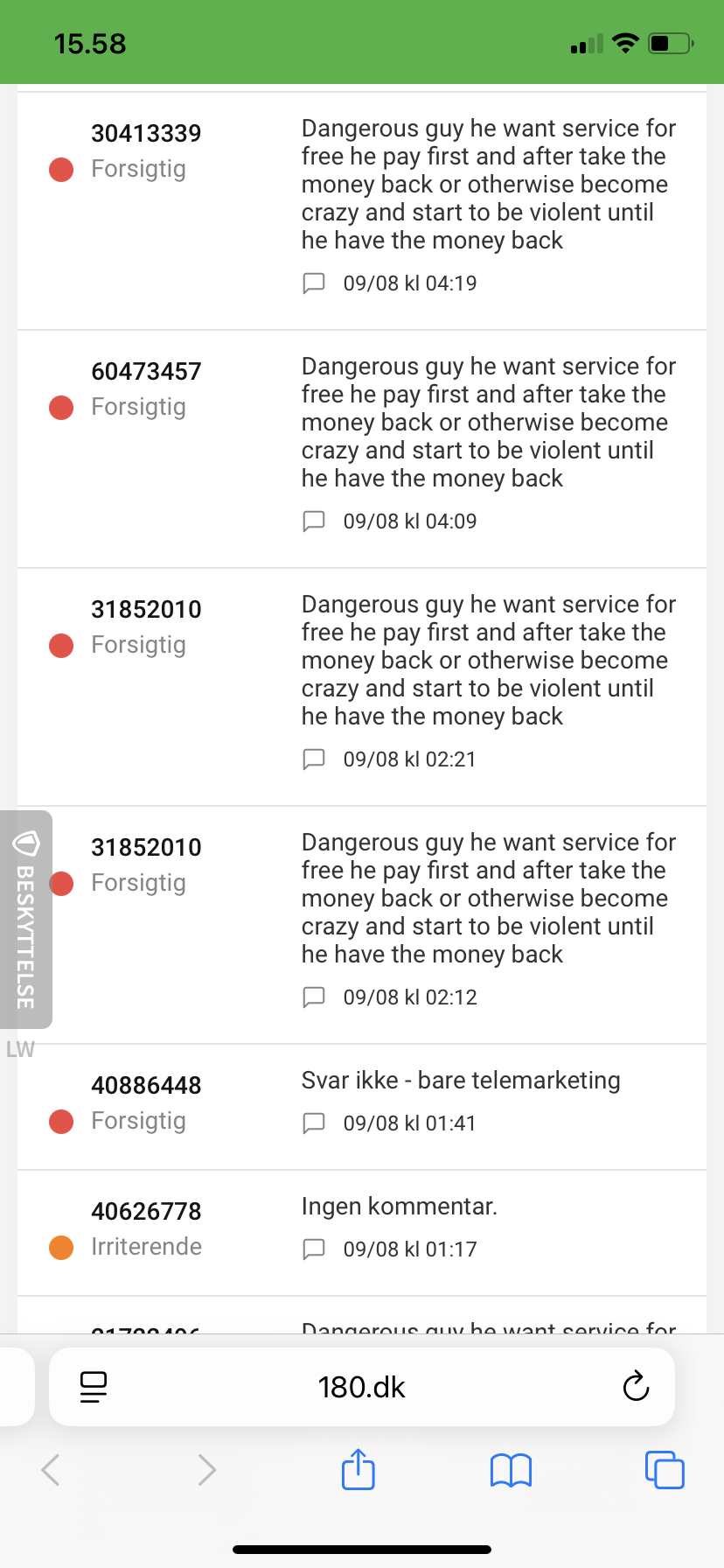Share this page
The width and height of the screenshot is (724, 1568).
(359, 1468)
